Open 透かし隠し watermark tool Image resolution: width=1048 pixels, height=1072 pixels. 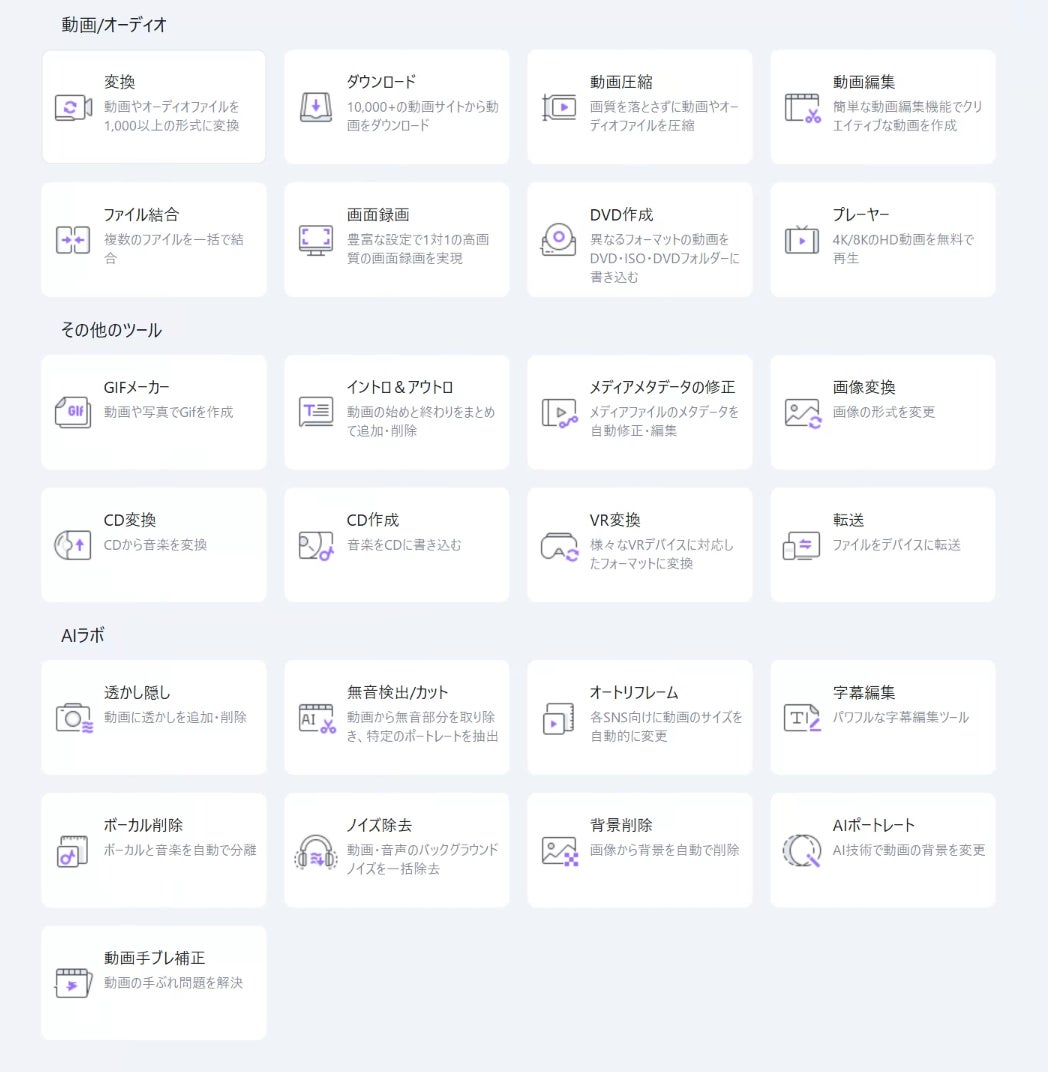[153, 717]
